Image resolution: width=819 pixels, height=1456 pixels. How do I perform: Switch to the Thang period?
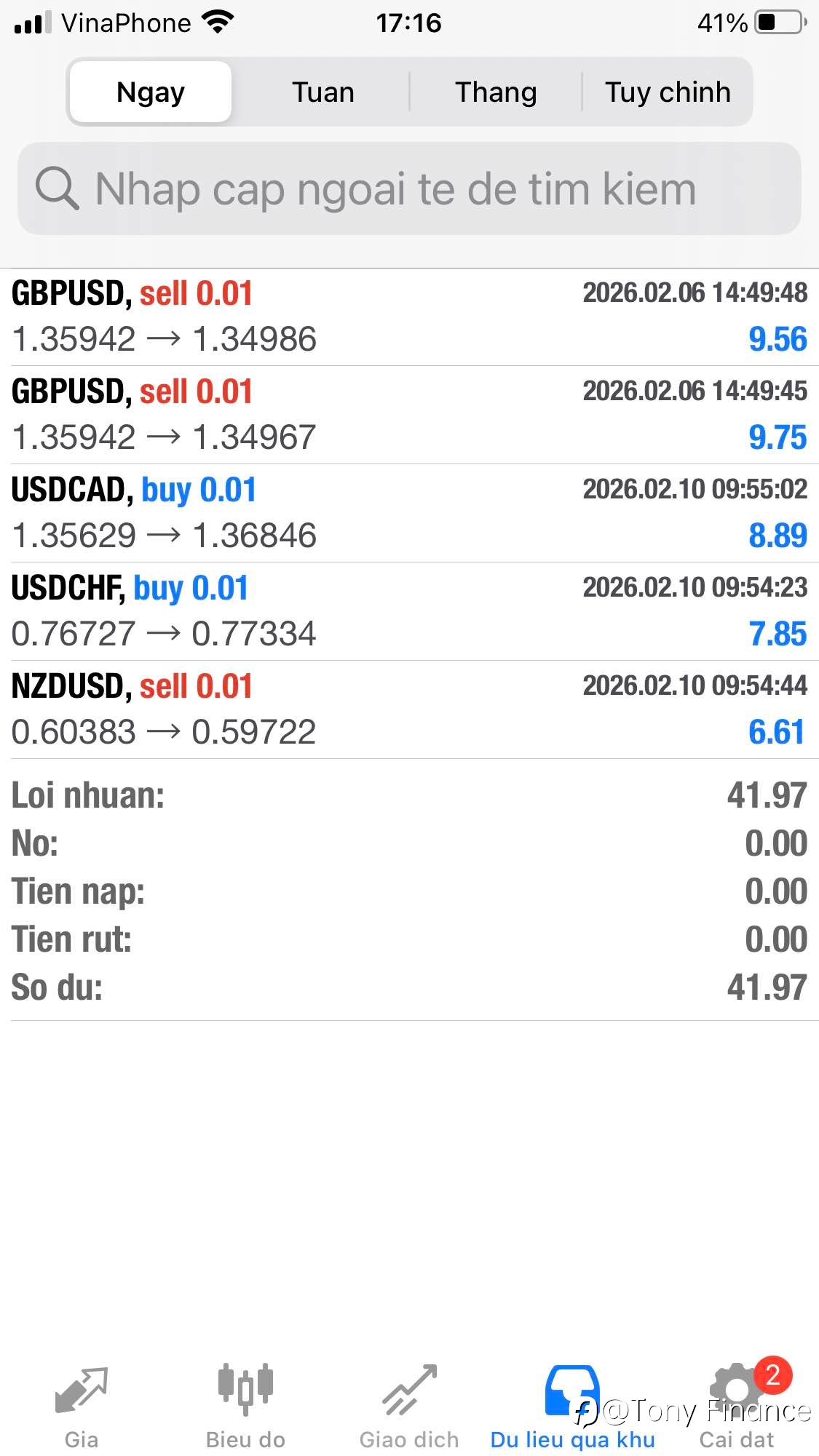pyautogui.click(x=496, y=92)
